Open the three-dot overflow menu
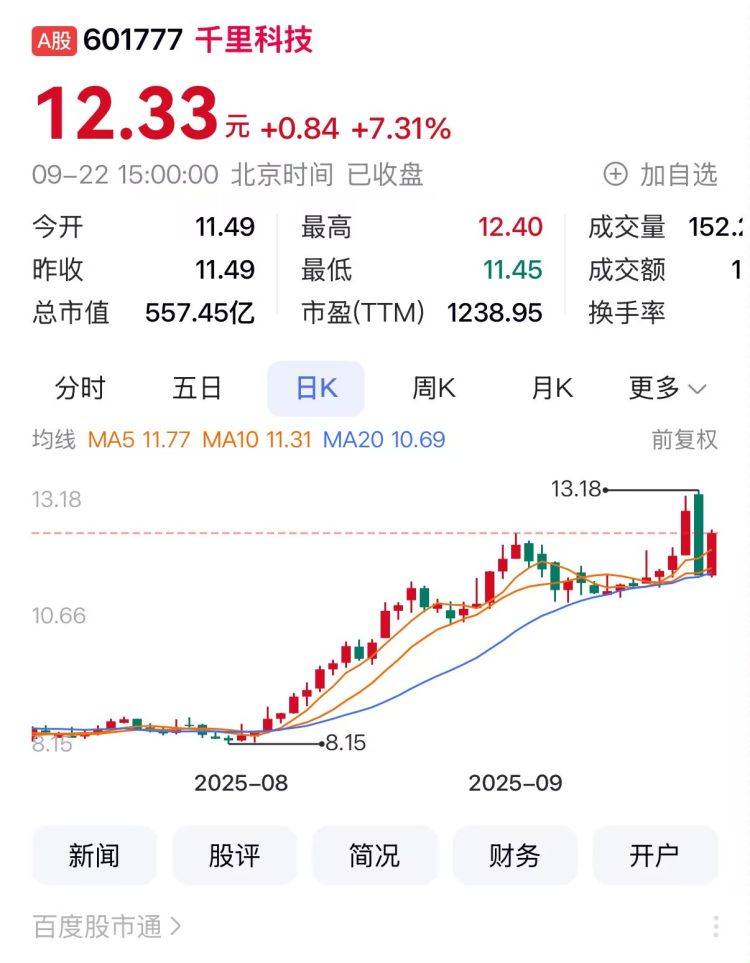The height and width of the screenshot is (963, 750). 716,927
